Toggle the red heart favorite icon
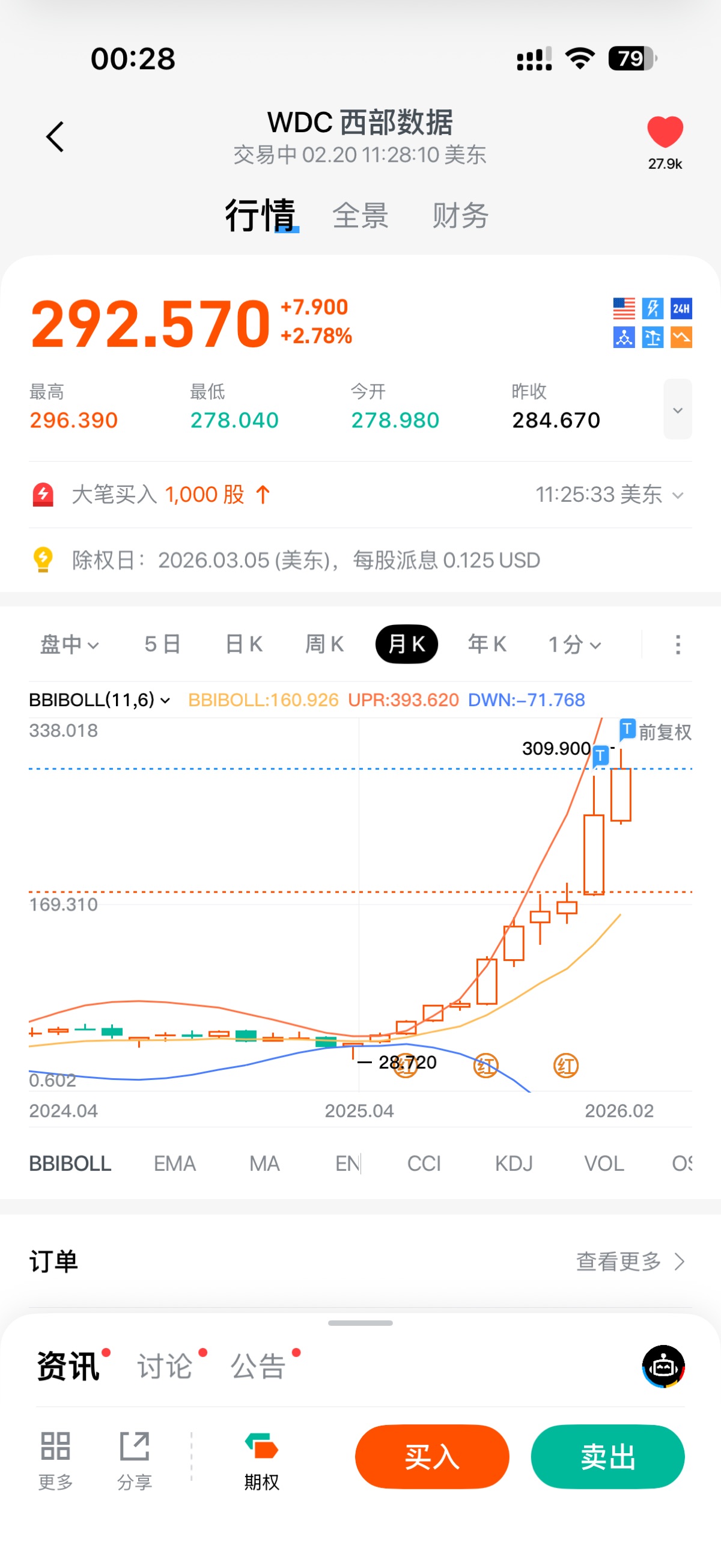721x1568 pixels. click(x=665, y=132)
